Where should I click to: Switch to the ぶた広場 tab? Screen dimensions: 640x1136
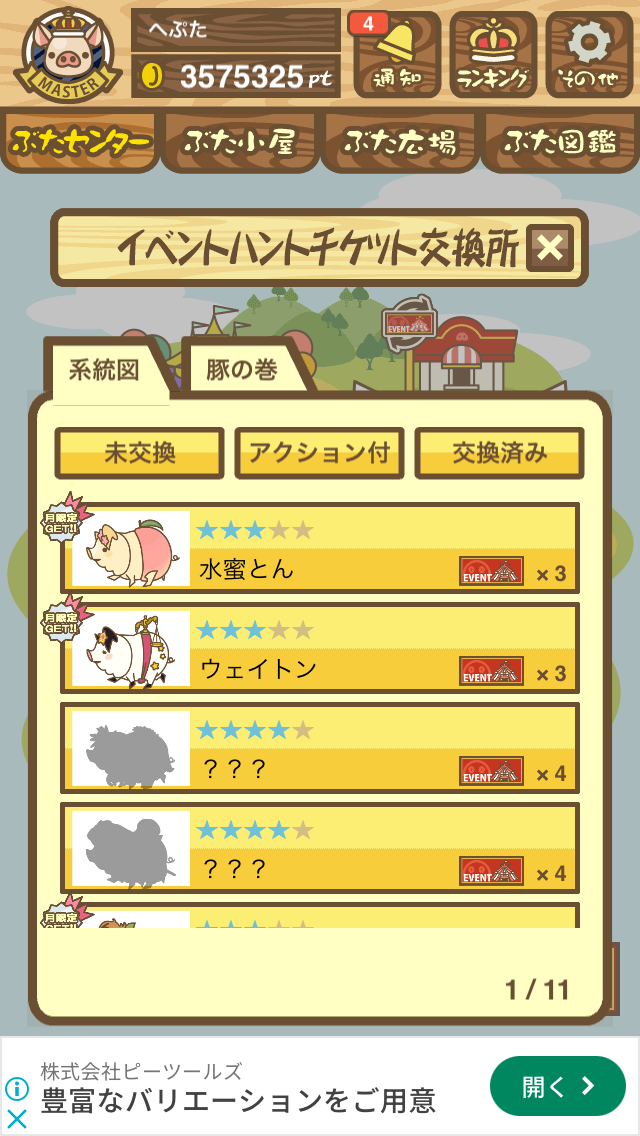click(400, 142)
